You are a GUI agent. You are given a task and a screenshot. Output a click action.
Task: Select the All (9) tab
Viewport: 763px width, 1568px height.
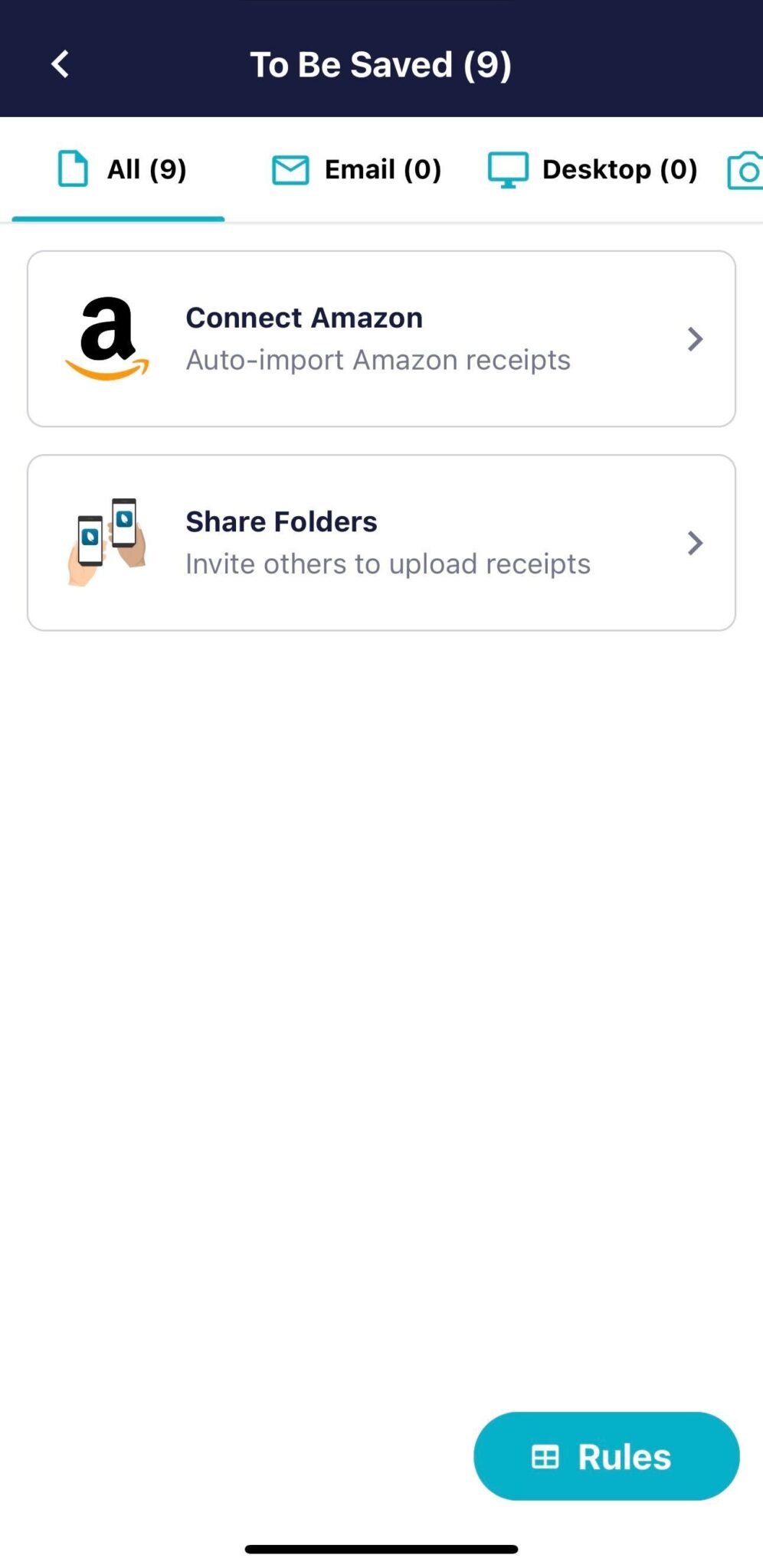[123, 169]
